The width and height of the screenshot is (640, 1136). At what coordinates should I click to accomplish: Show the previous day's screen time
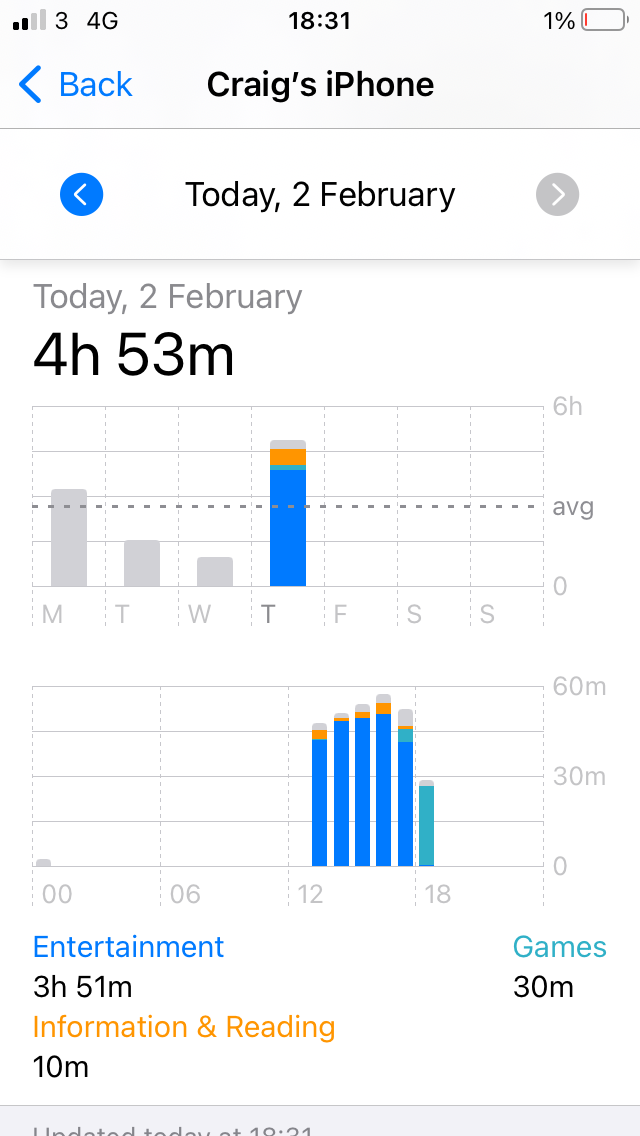point(81,194)
